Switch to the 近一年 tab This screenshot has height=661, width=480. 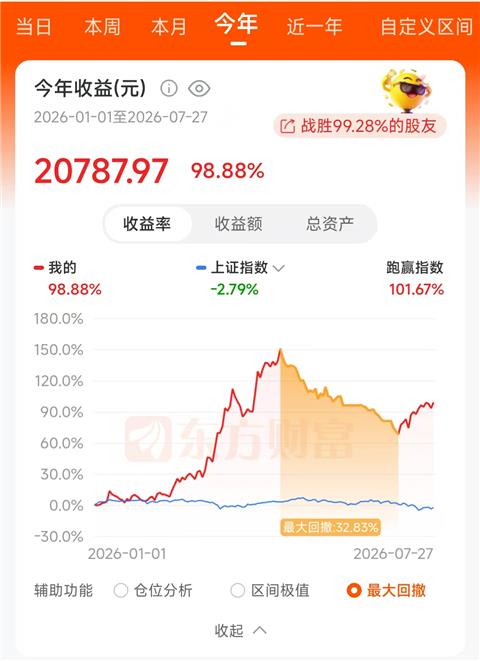(314, 27)
